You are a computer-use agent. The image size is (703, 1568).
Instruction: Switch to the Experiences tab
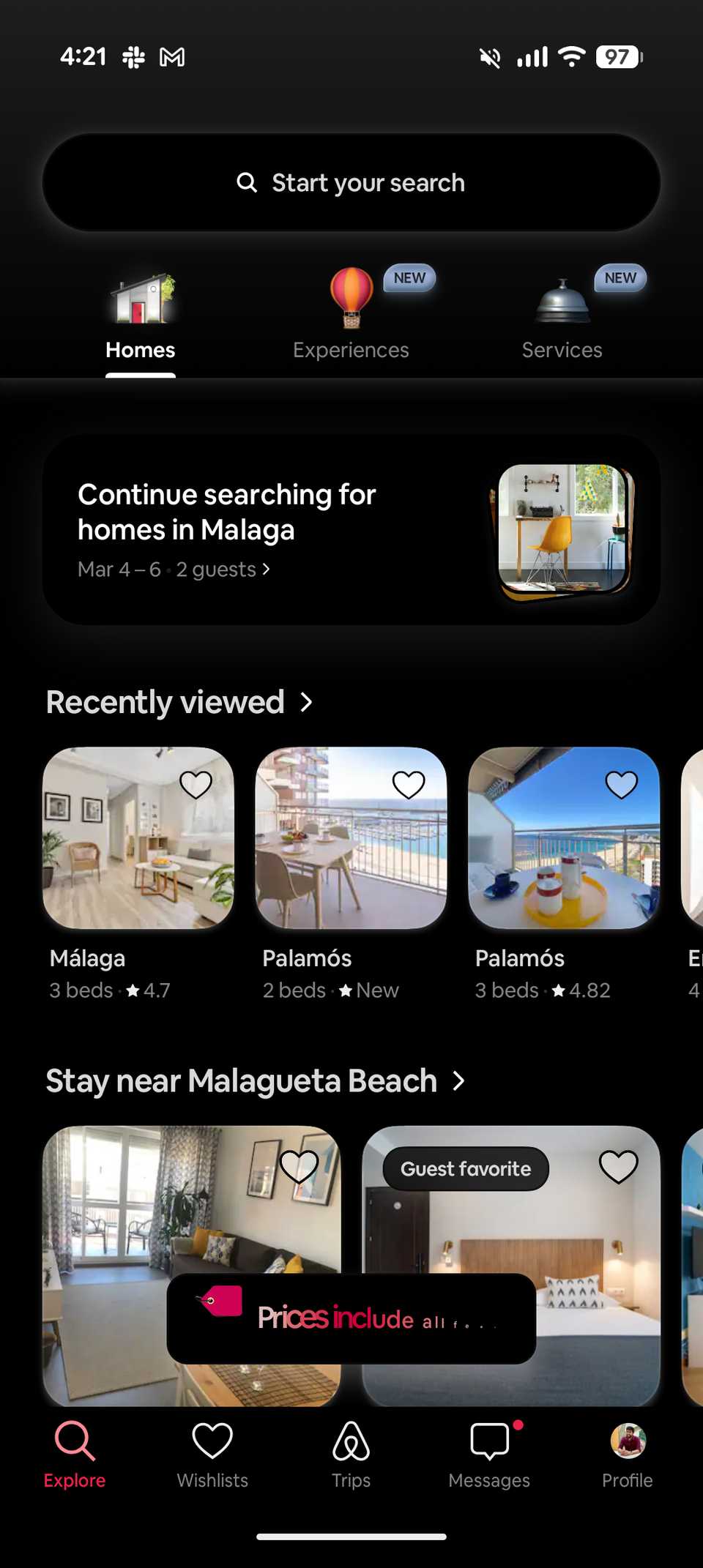pyautogui.click(x=350, y=349)
